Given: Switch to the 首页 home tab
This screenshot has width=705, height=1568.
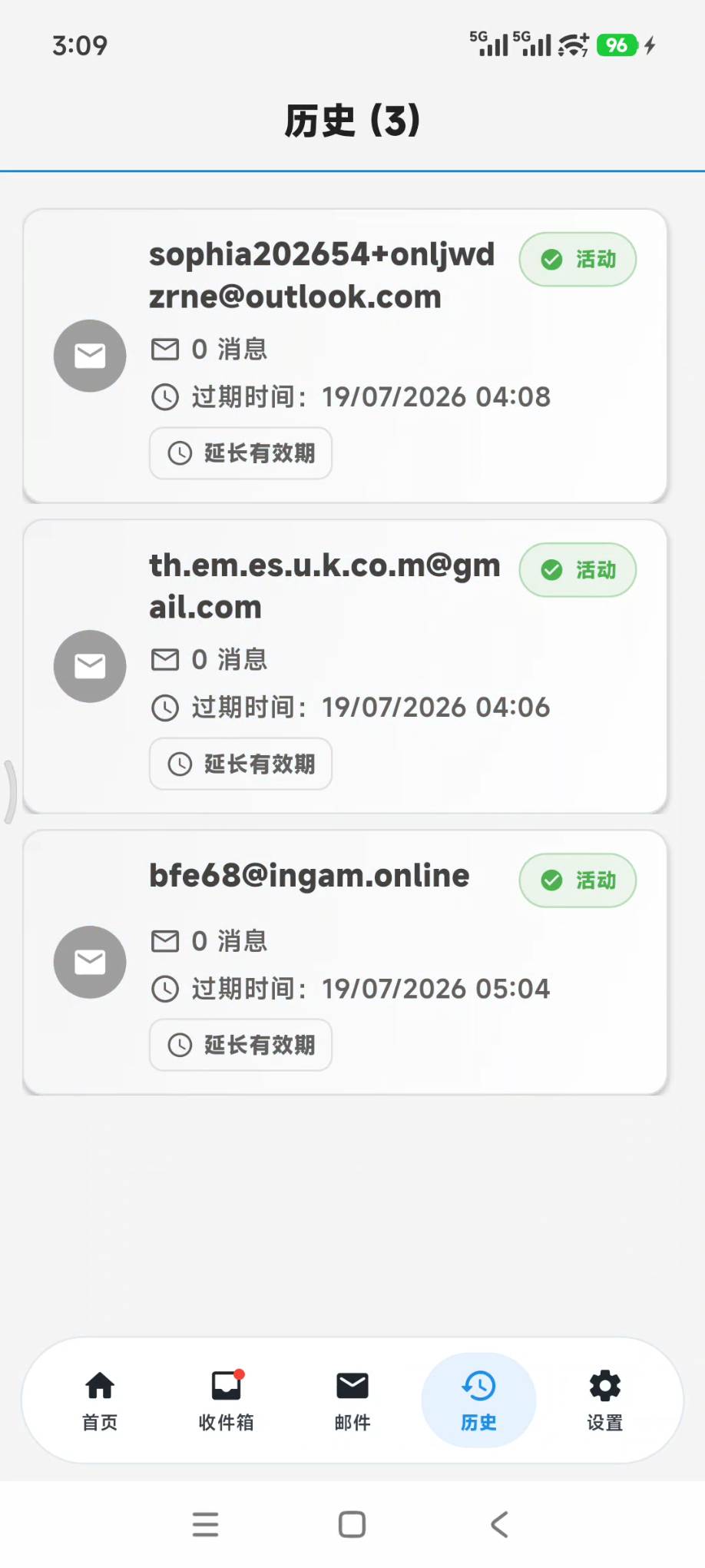Looking at the screenshot, I should [100, 1401].
